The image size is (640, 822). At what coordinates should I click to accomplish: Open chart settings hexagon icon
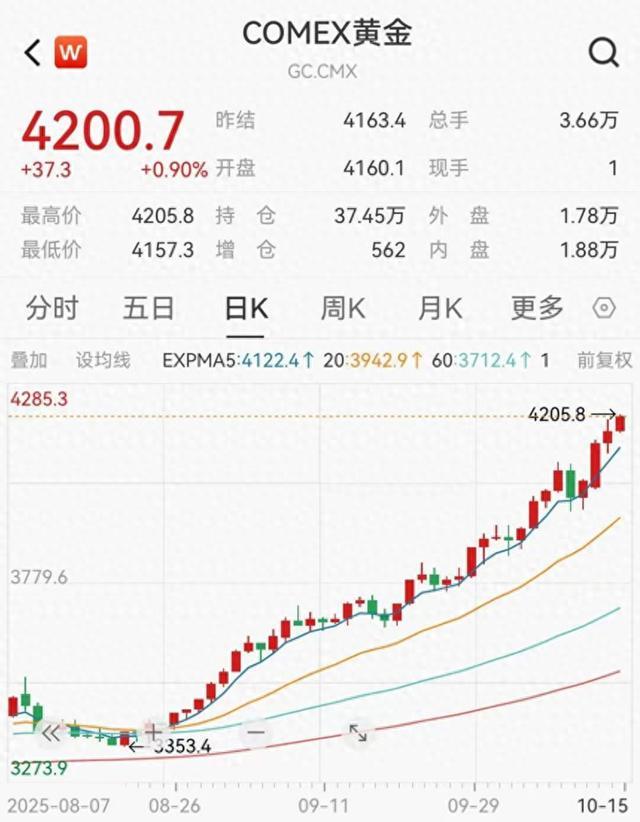coord(604,308)
